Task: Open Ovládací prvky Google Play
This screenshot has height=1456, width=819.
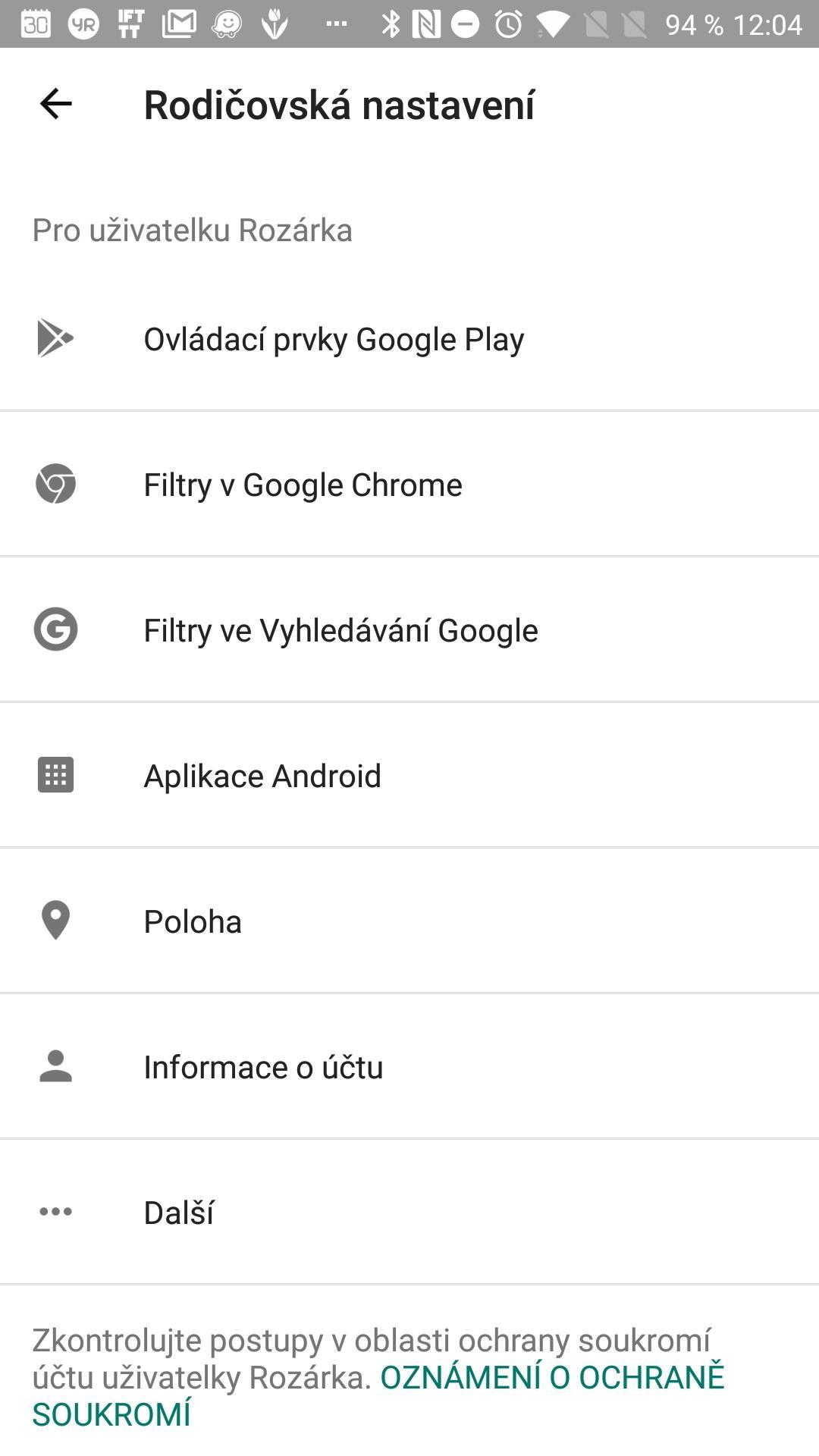Action: [409, 338]
